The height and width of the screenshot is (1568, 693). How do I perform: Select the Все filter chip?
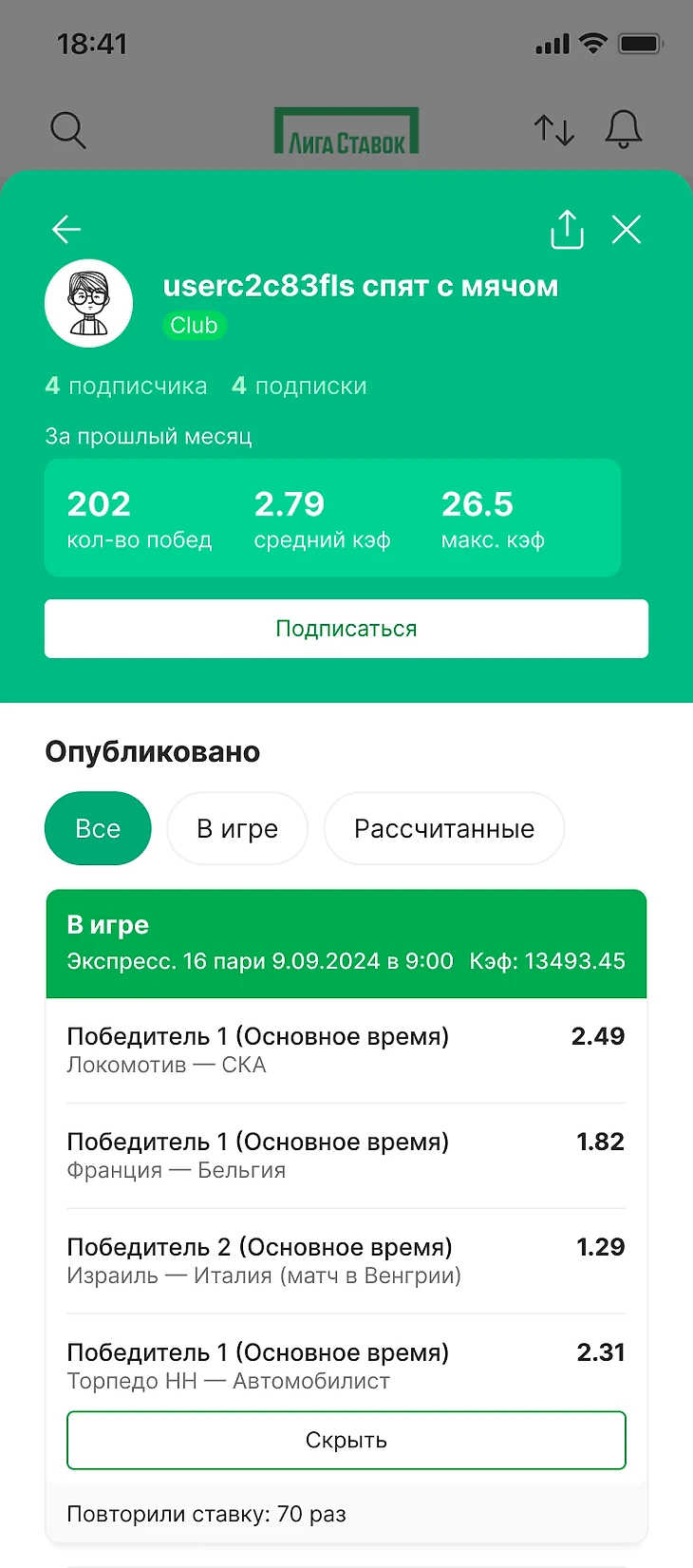(98, 828)
